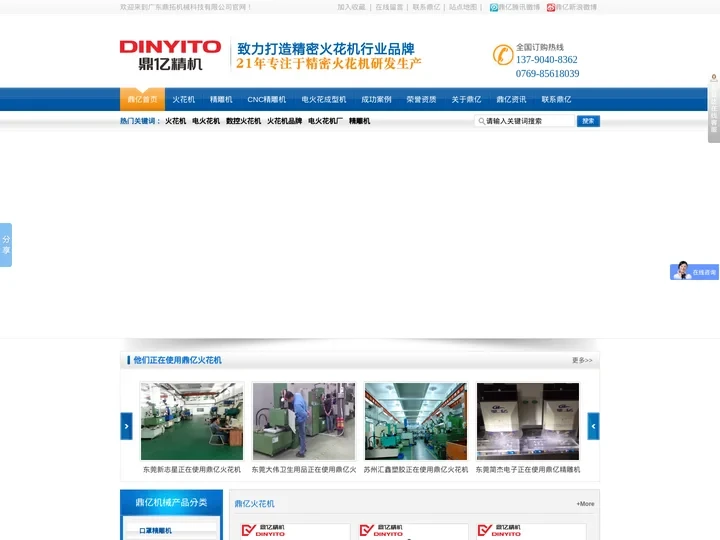Open 鼎亿资讯 news tab
Viewport: 720px width, 540px height.
click(x=511, y=100)
